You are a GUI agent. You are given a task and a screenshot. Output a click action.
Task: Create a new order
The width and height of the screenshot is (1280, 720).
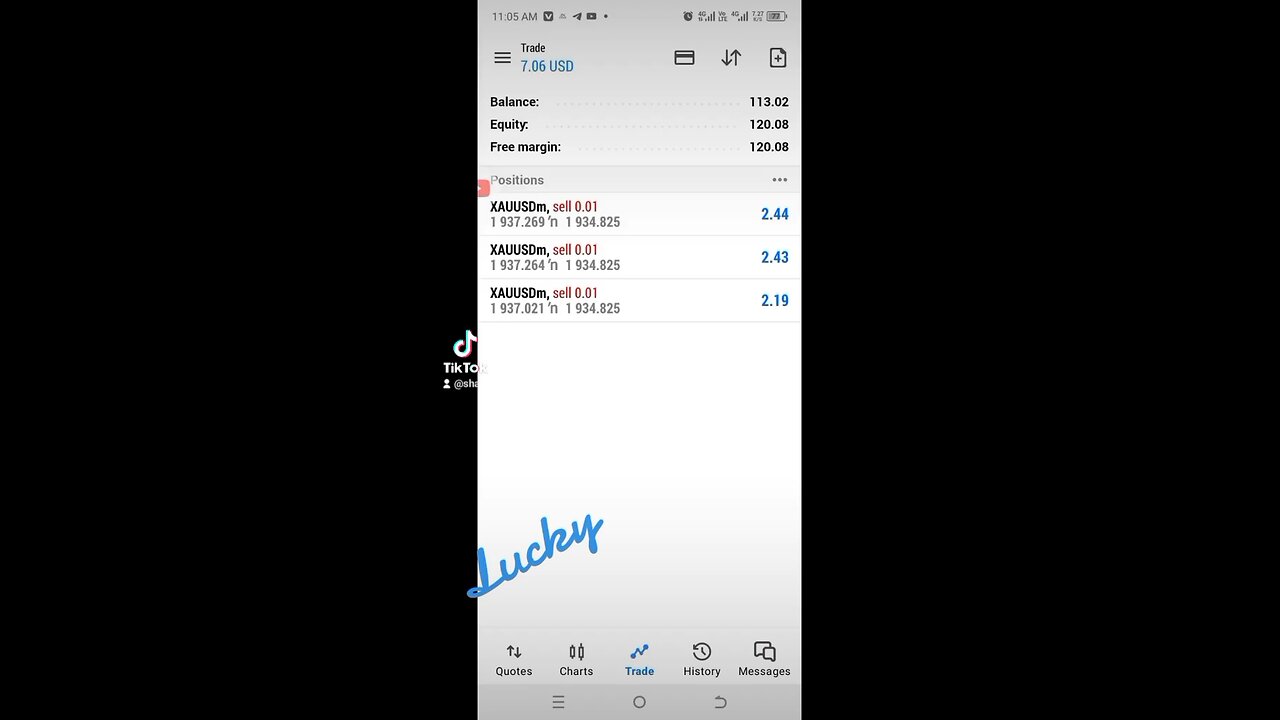coord(777,58)
